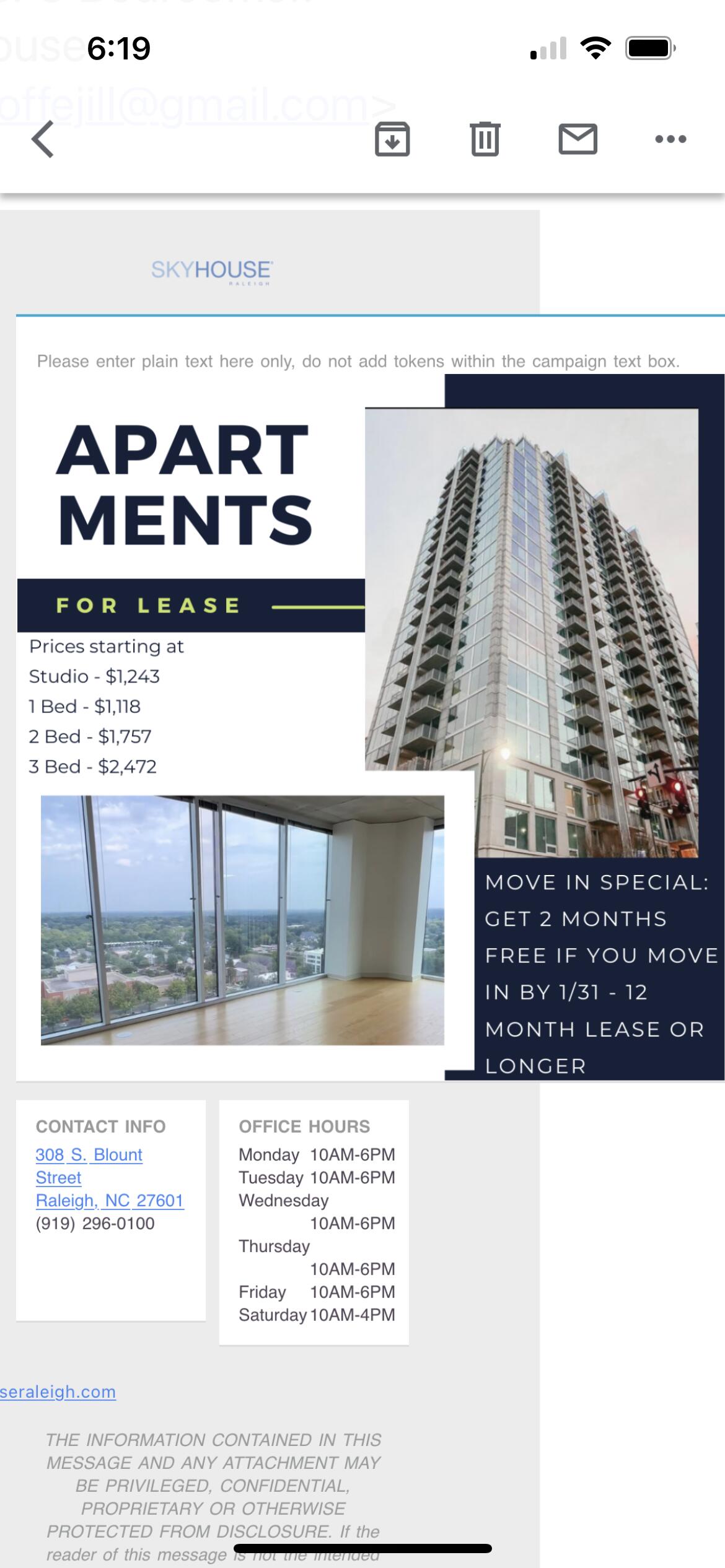Delete this email with the trash icon
The image size is (725, 1568).
(485, 139)
